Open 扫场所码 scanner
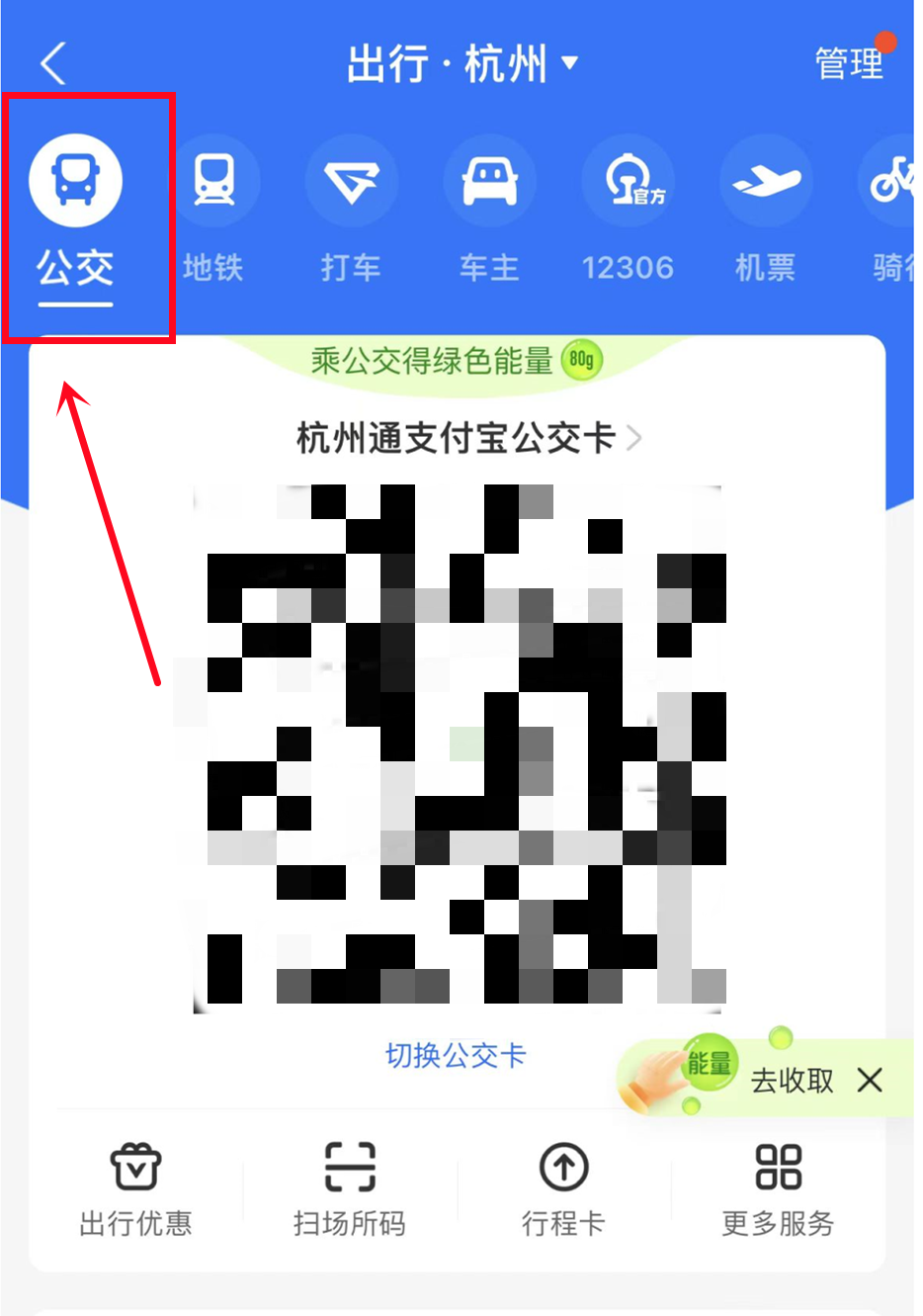The width and height of the screenshot is (923, 1316). click(x=350, y=1189)
